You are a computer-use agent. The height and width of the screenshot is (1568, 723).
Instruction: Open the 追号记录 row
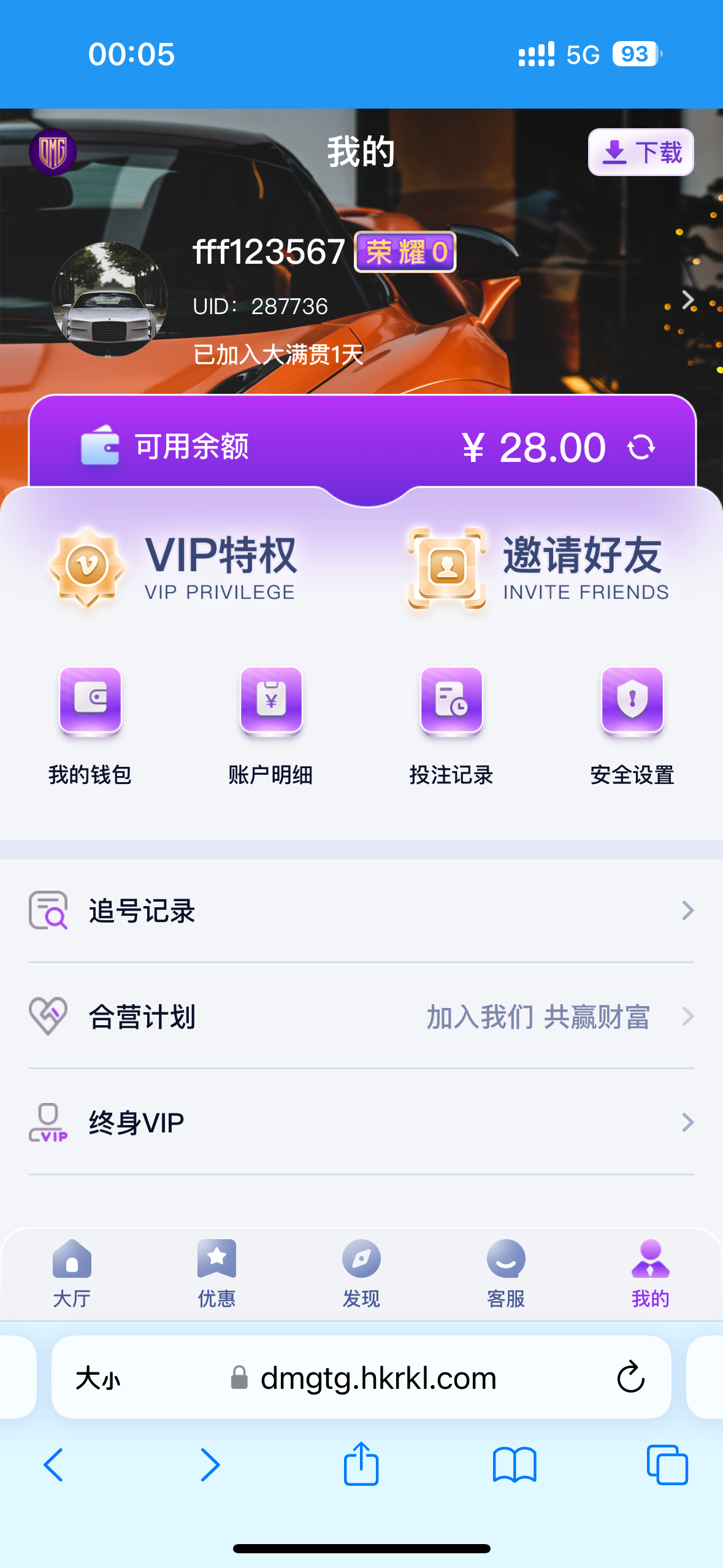point(361,910)
